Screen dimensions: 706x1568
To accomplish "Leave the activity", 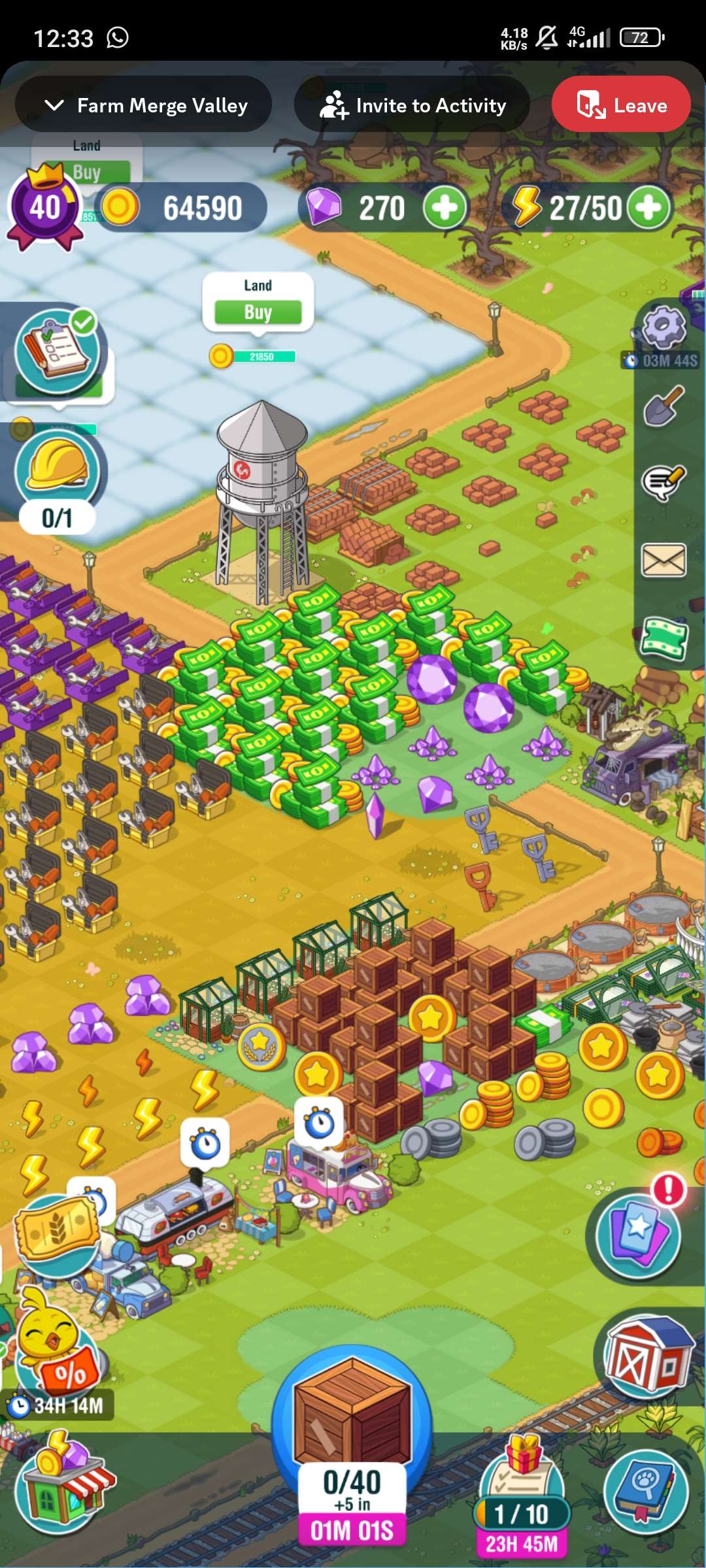I will [x=621, y=105].
